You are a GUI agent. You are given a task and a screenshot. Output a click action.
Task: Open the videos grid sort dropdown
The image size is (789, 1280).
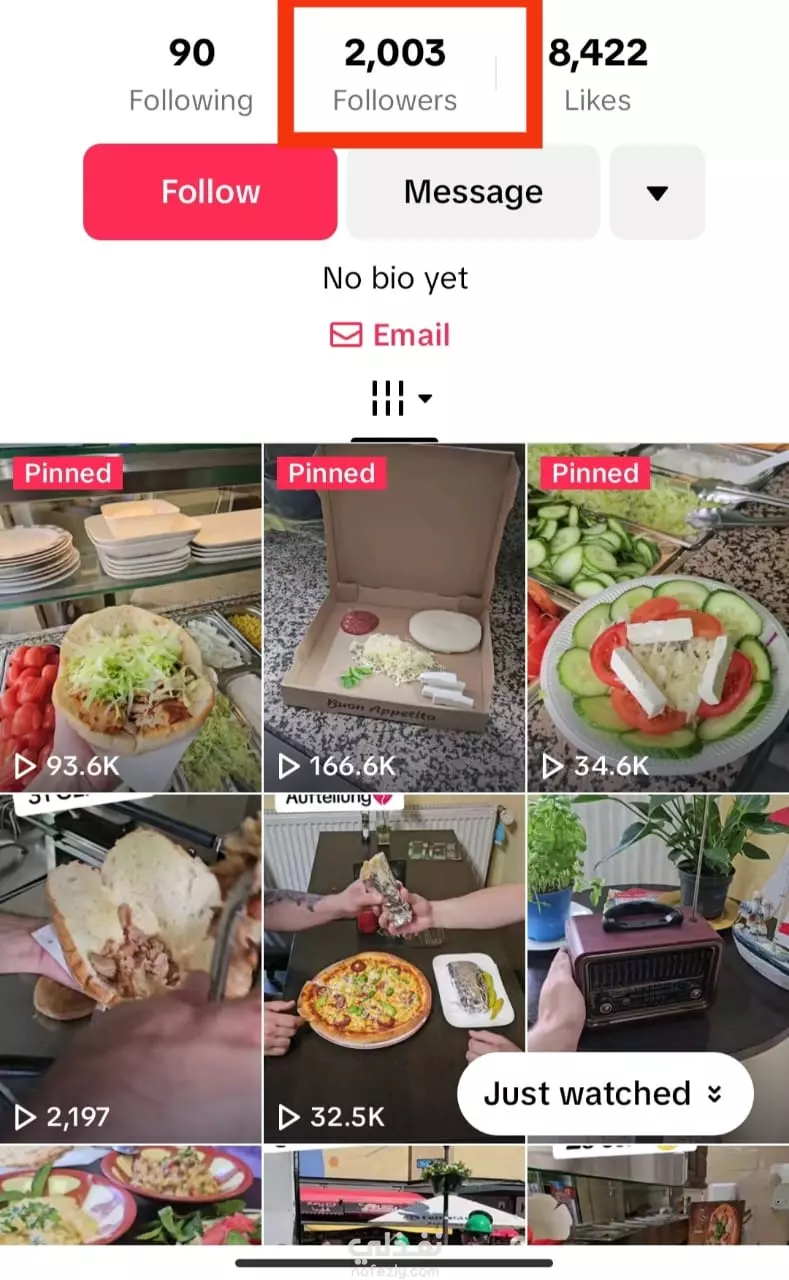pyautogui.click(x=400, y=398)
